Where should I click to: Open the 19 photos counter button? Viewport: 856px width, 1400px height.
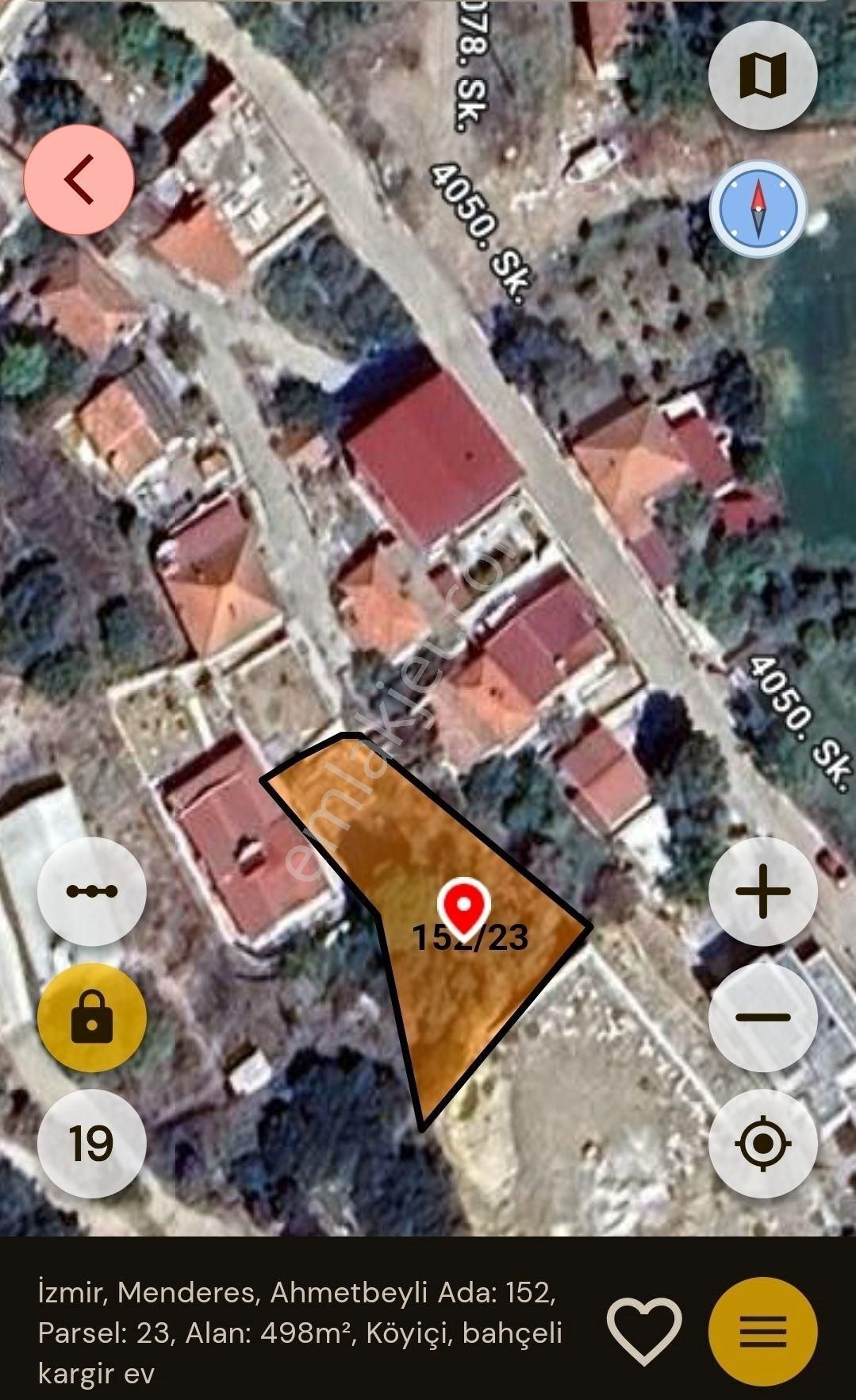[x=90, y=1142]
